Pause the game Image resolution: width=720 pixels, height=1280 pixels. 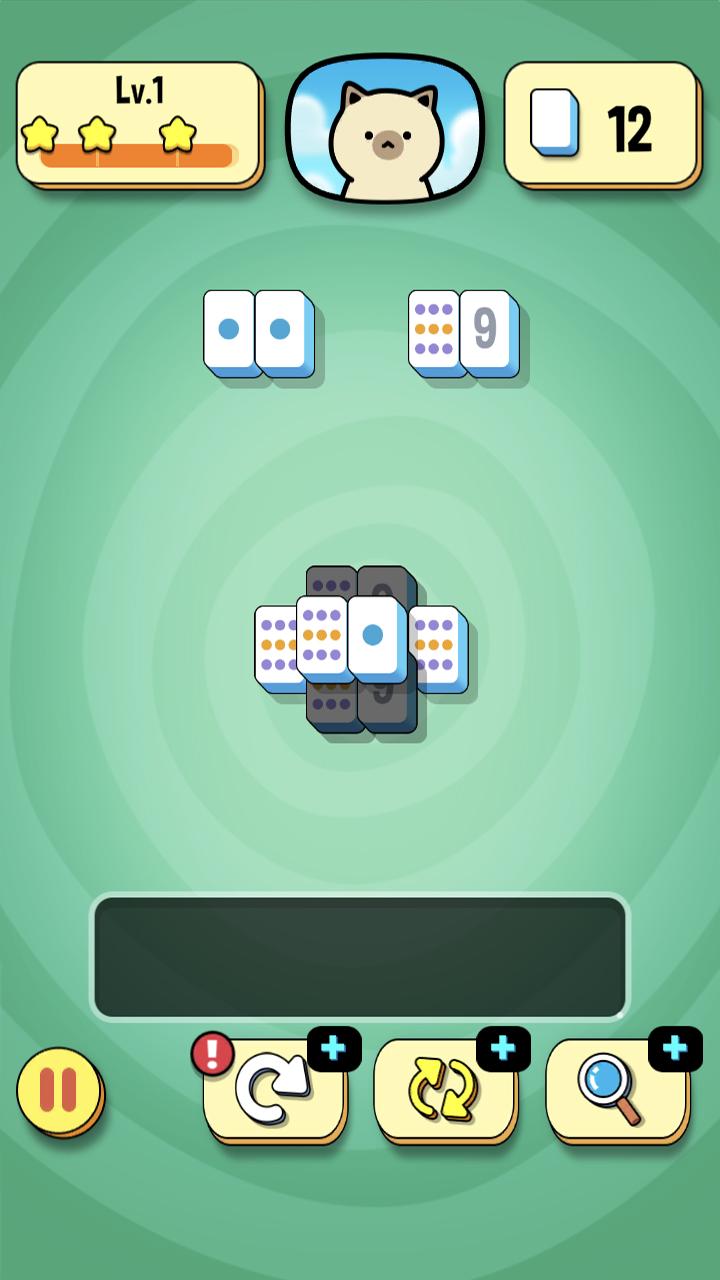tap(59, 1090)
